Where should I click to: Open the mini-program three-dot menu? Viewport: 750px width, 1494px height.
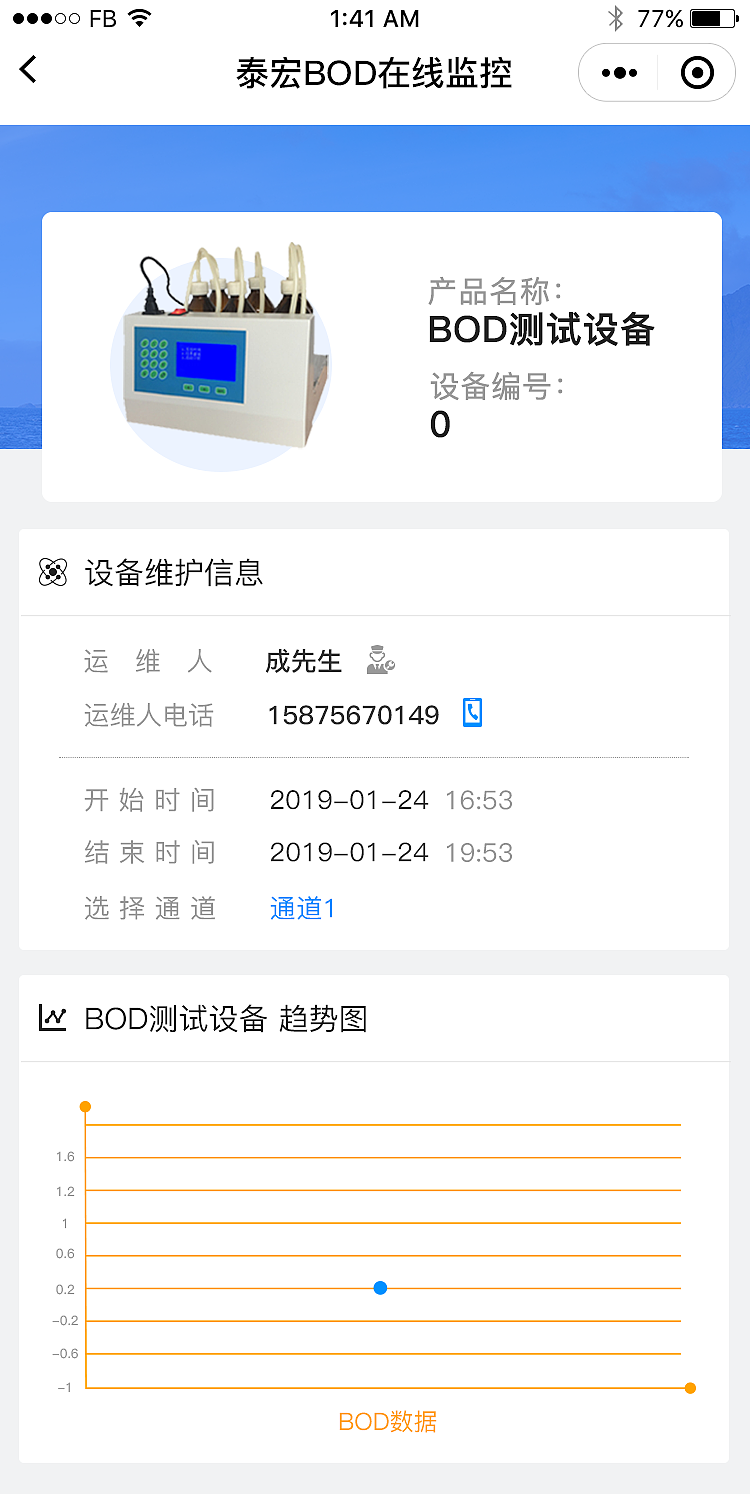[x=619, y=72]
